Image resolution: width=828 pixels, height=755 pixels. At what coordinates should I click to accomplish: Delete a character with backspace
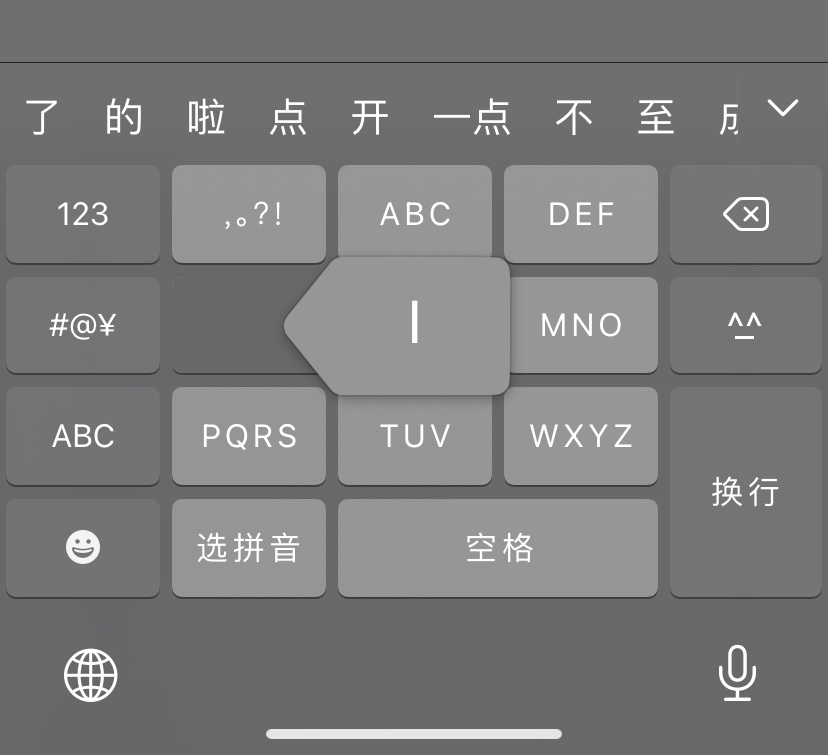[x=745, y=213]
